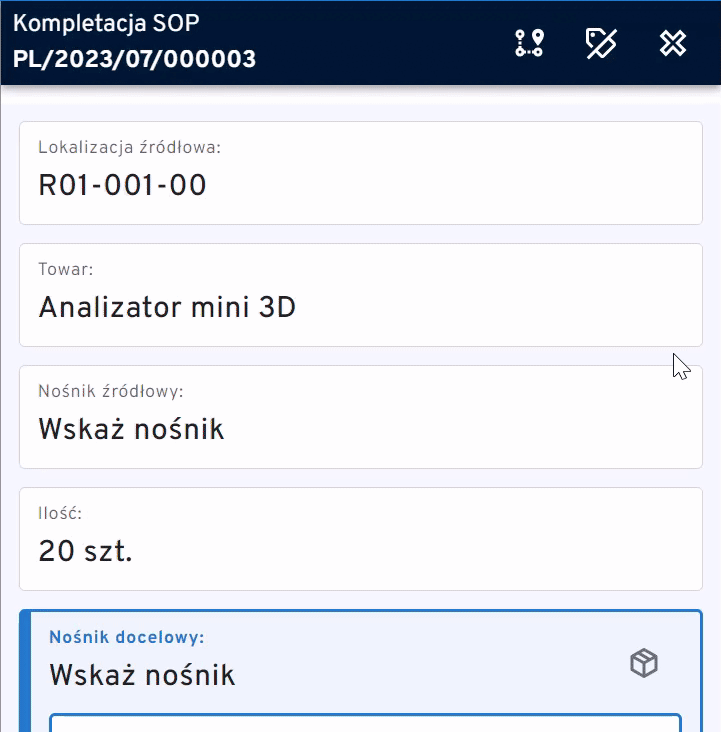The image size is (721, 732).
Task: Select the Ilość field showing 20 szt.
Action: (361, 539)
